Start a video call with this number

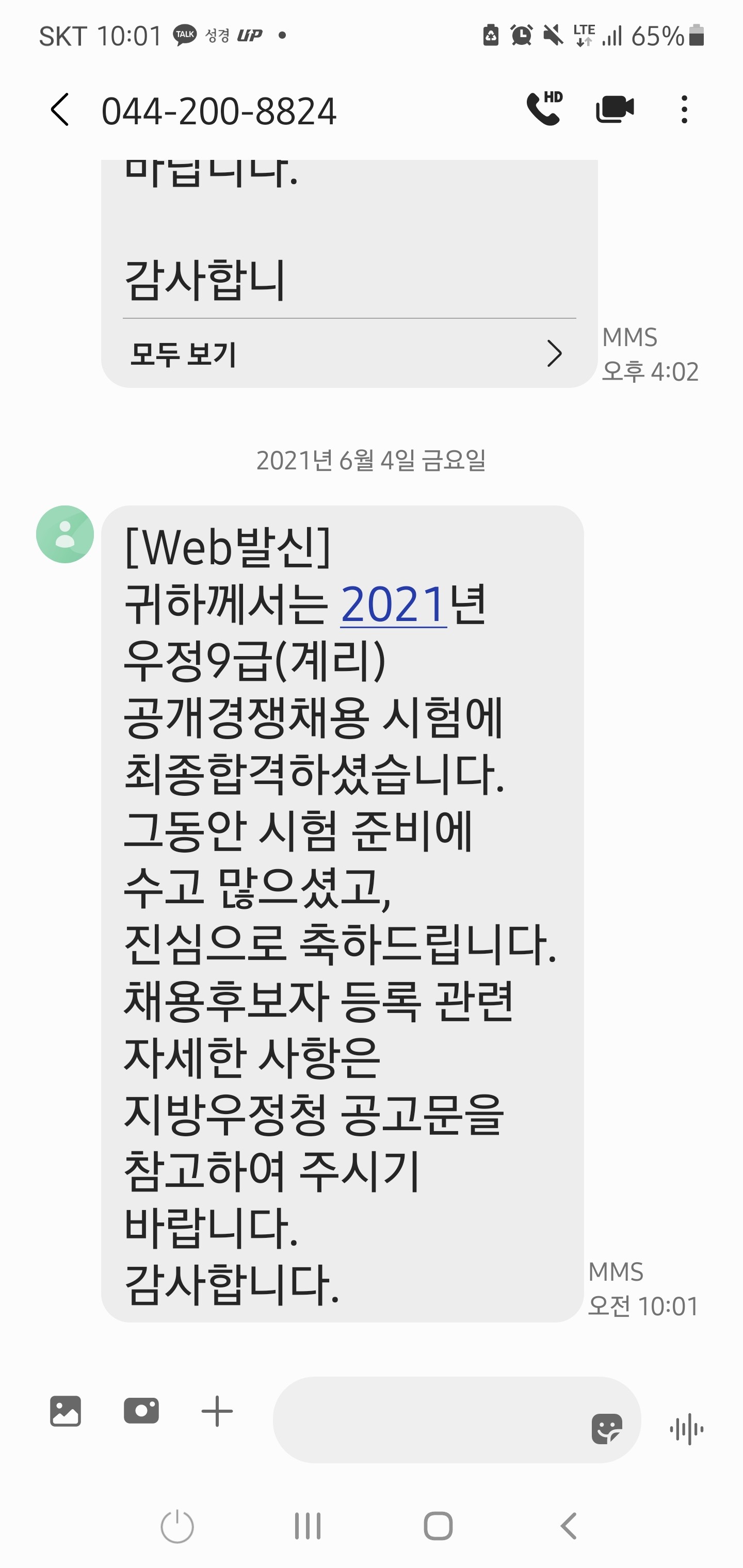(615, 109)
